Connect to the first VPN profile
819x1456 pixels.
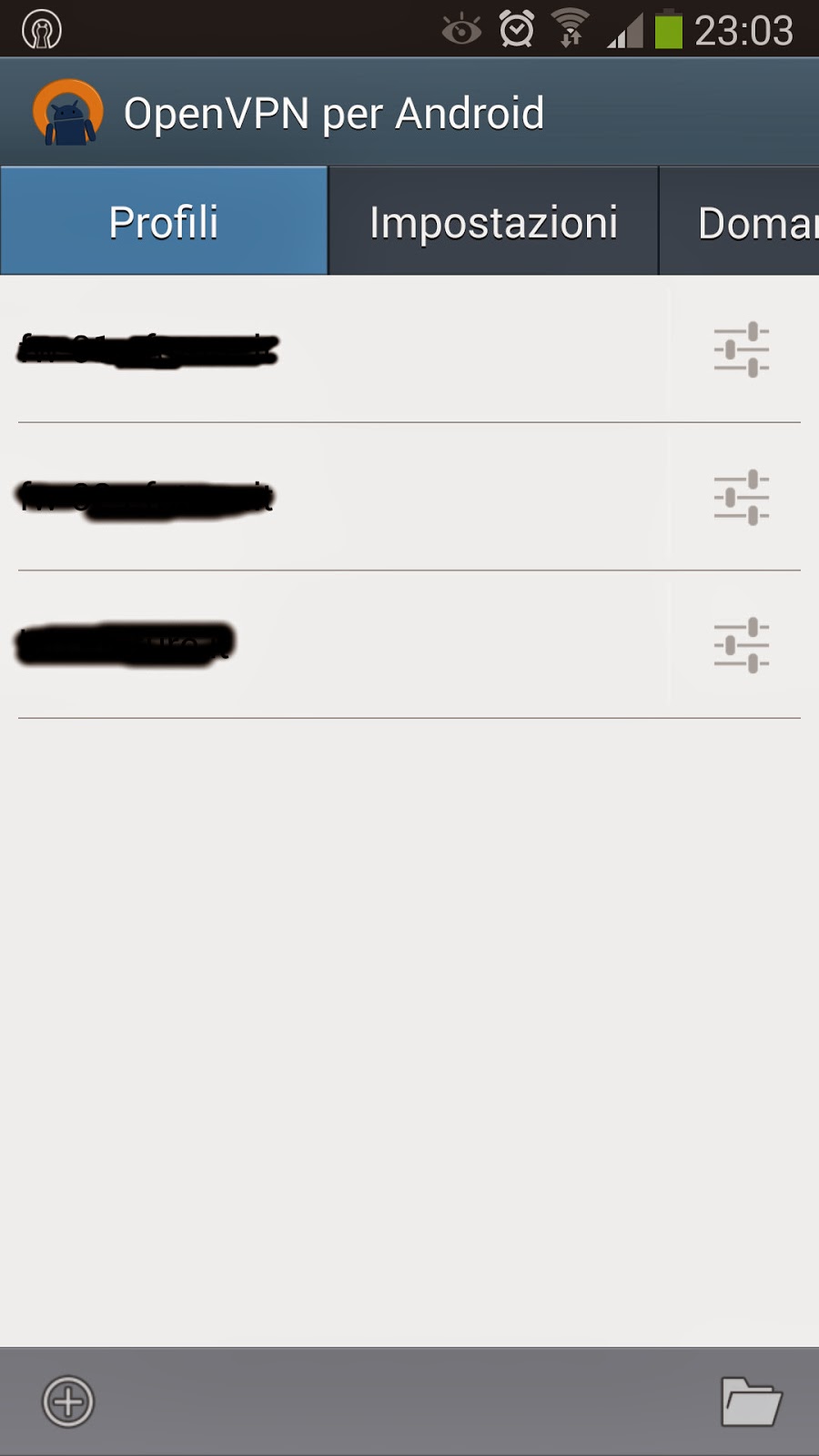coord(337,349)
